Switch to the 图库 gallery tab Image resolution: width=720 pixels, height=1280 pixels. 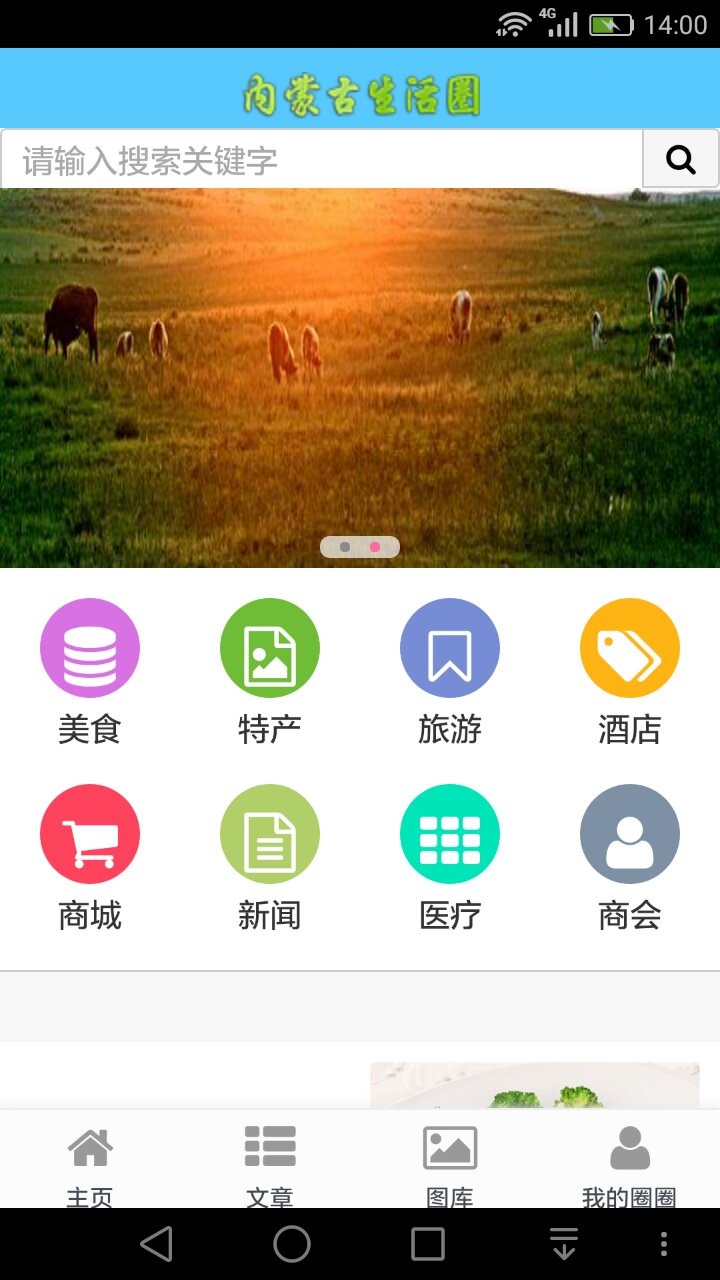(x=450, y=1160)
